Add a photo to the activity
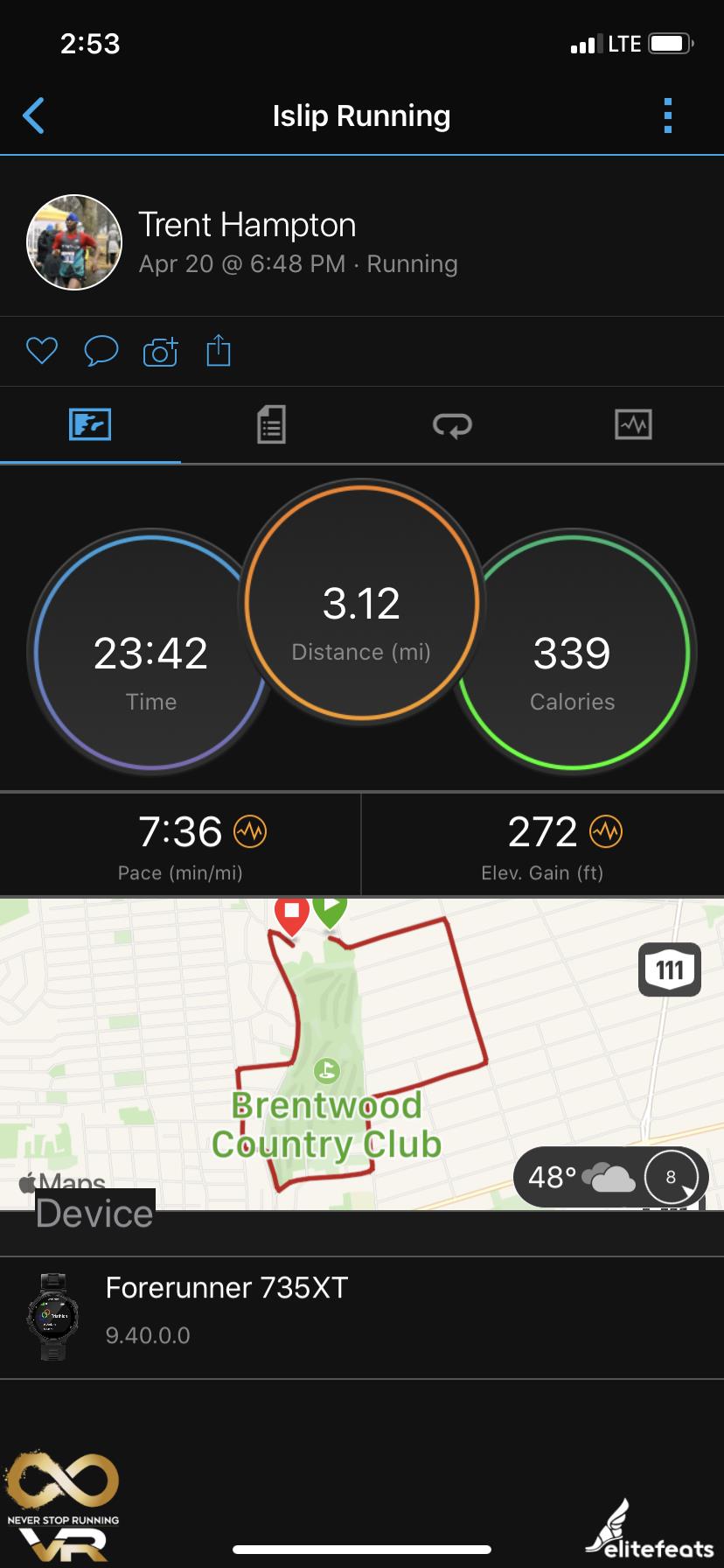The width and height of the screenshot is (724, 1568). coord(160,351)
